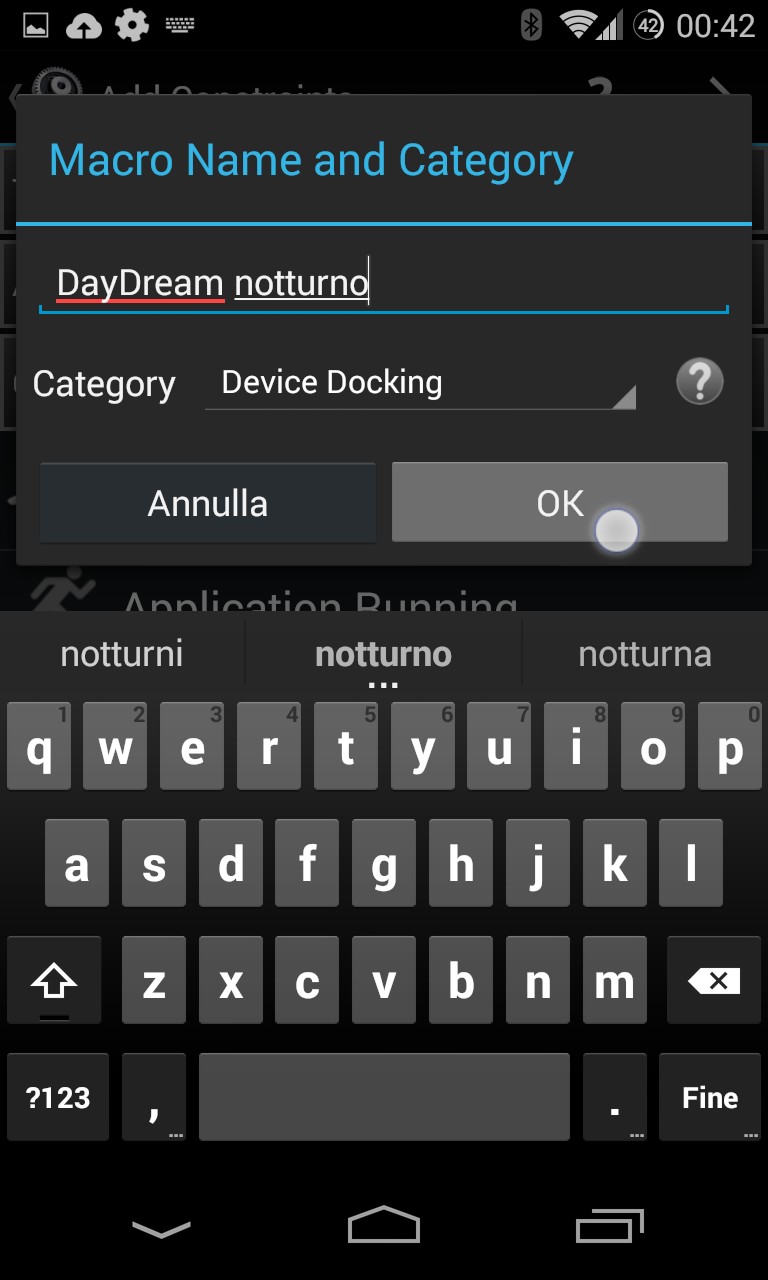
Task: Switch the keyboard to ?123 symbols
Action: tap(58, 1097)
